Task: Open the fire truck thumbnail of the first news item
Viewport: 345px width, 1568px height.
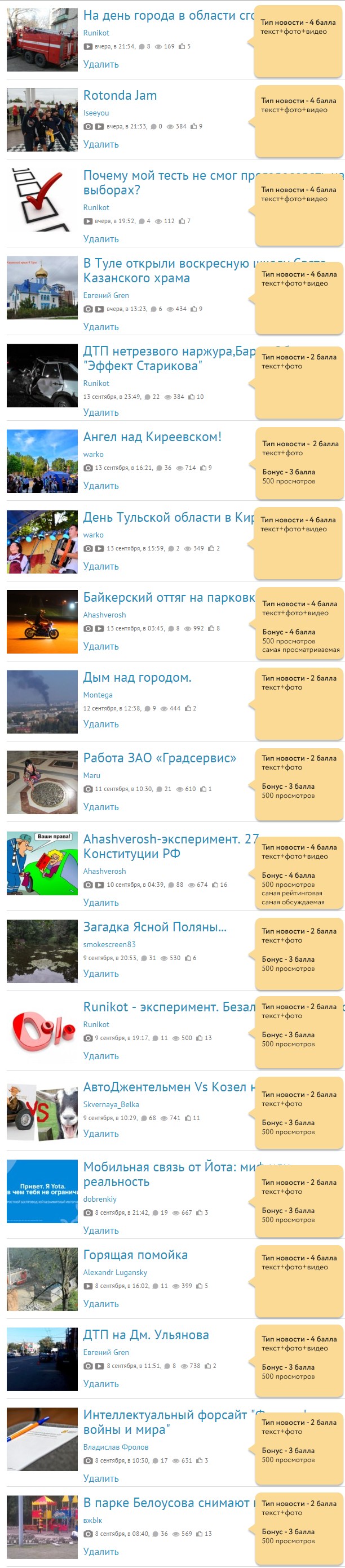Action: coord(42,39)
